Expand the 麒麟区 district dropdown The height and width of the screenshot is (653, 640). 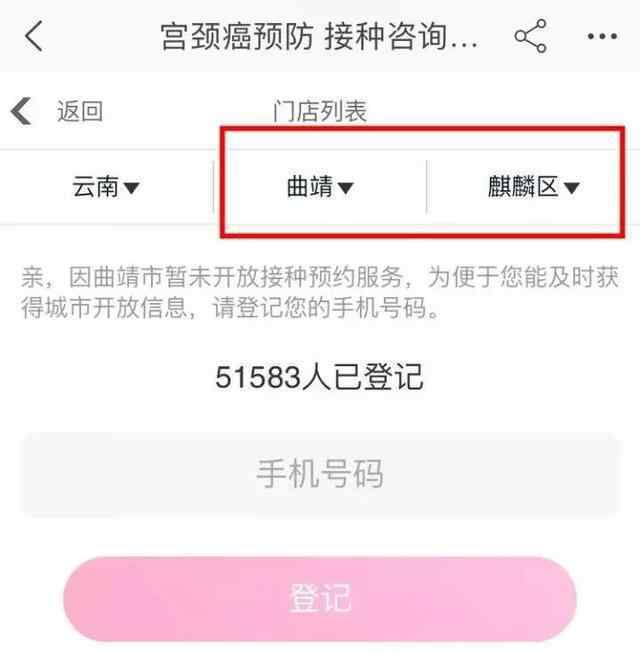533,187
